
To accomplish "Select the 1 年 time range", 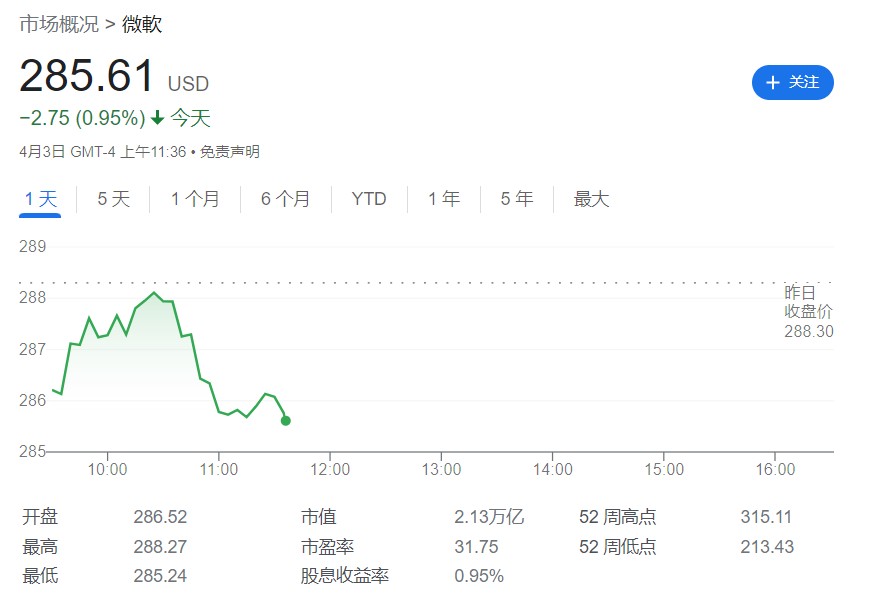I will (x=444, y=199).
